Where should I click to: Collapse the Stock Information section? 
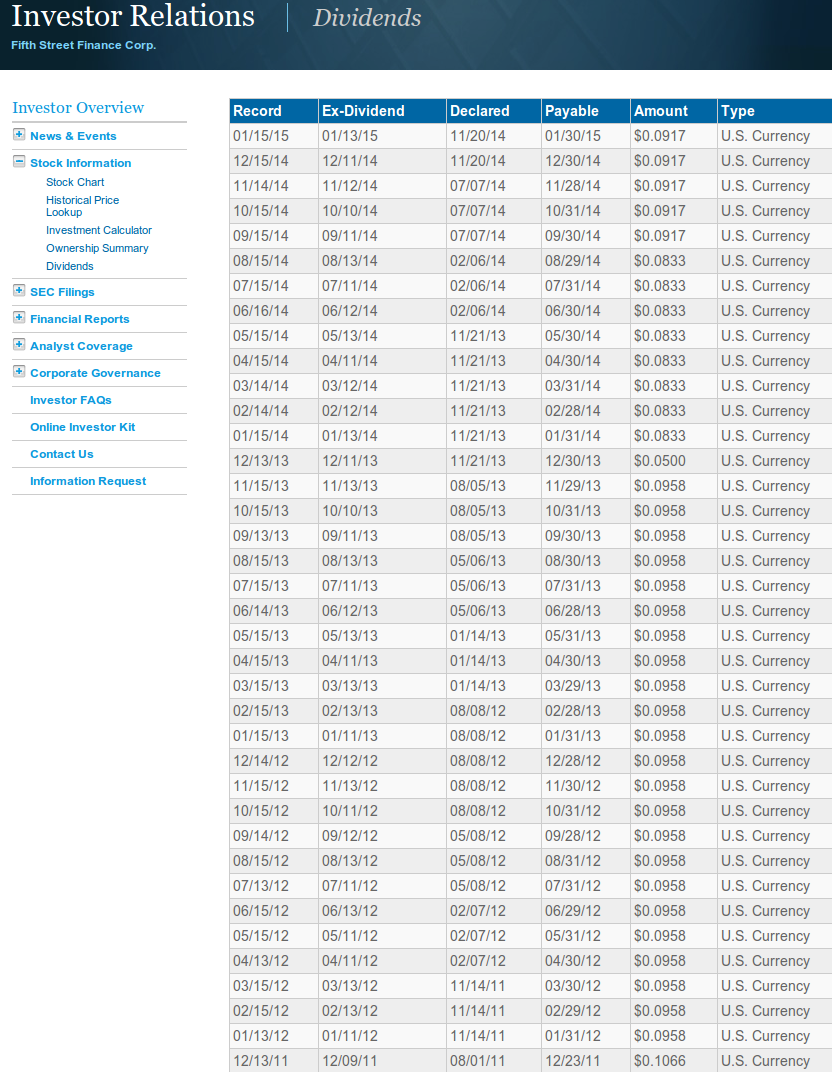pyautogui.click(x=19, y=161)
